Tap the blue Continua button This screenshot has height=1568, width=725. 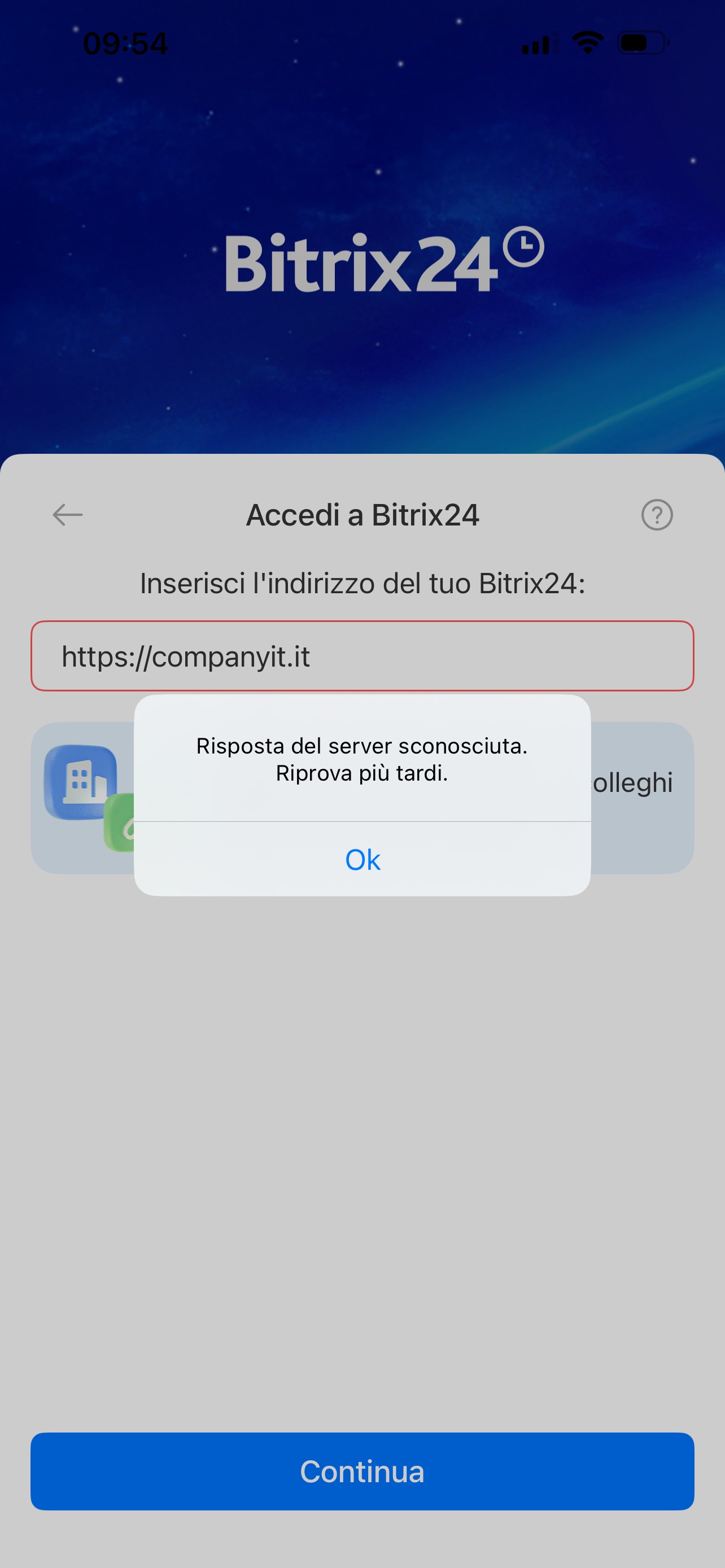[362, 1470]
